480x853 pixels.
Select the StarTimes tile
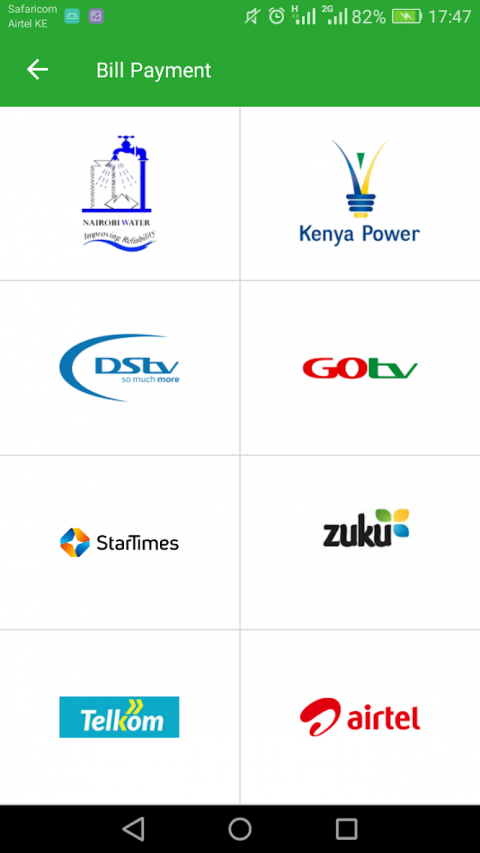[x=119, y=542]
